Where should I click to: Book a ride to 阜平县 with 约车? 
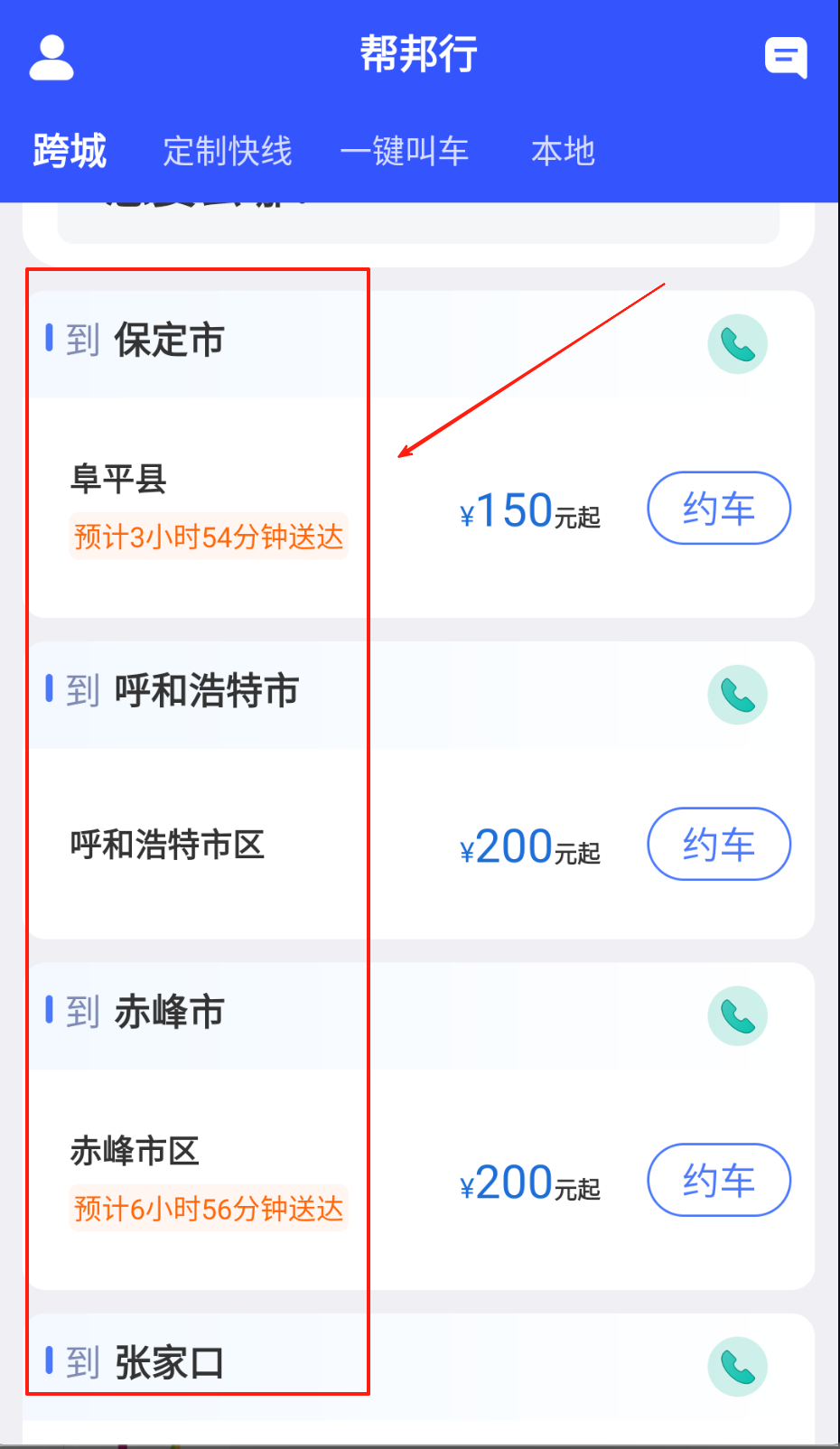click(719, 508)
